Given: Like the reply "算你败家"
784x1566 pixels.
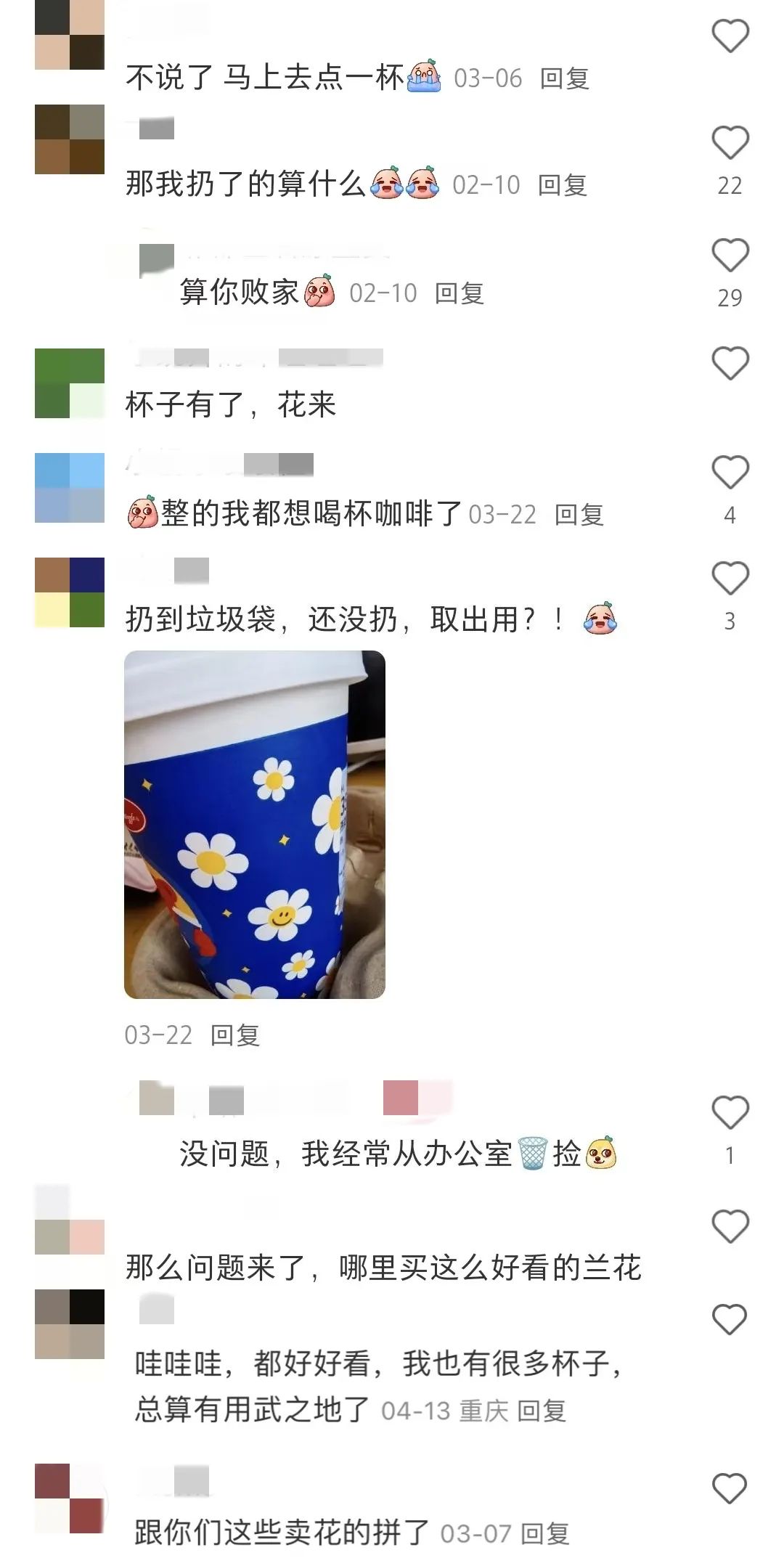Looking at the screenshot, I should [x=730, y=255].
